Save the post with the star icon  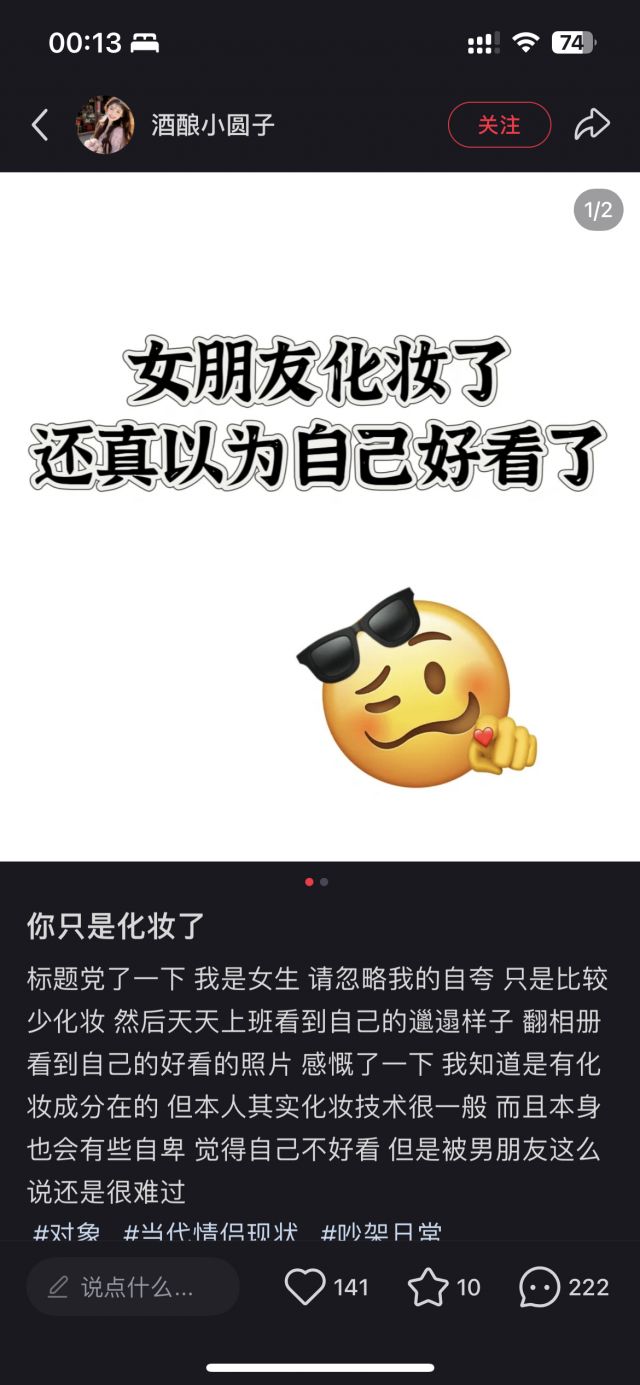428,1287
